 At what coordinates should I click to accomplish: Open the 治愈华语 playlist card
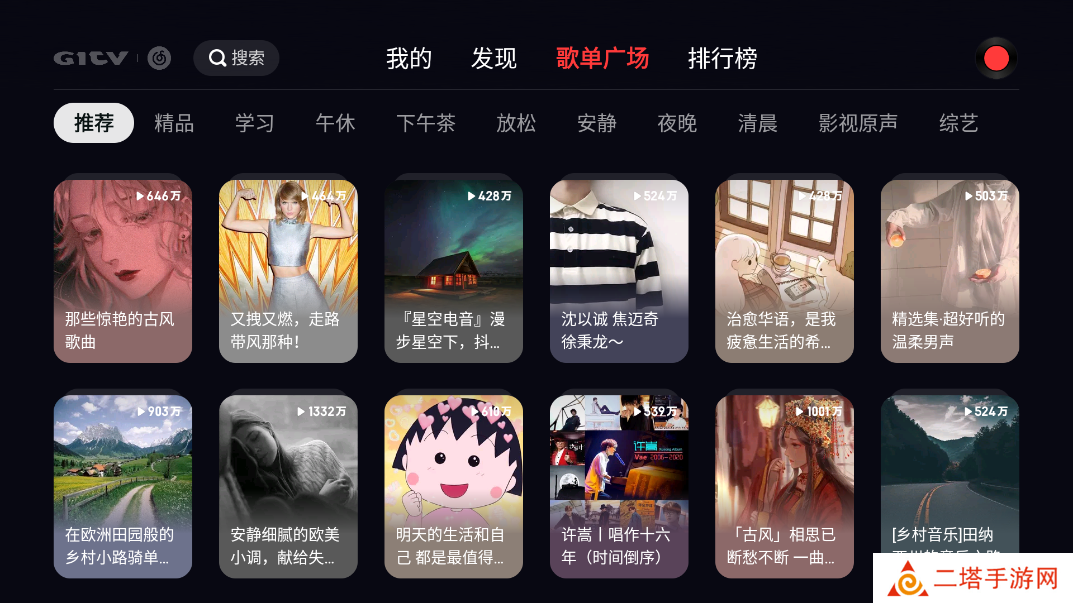(x=785, y=270)
